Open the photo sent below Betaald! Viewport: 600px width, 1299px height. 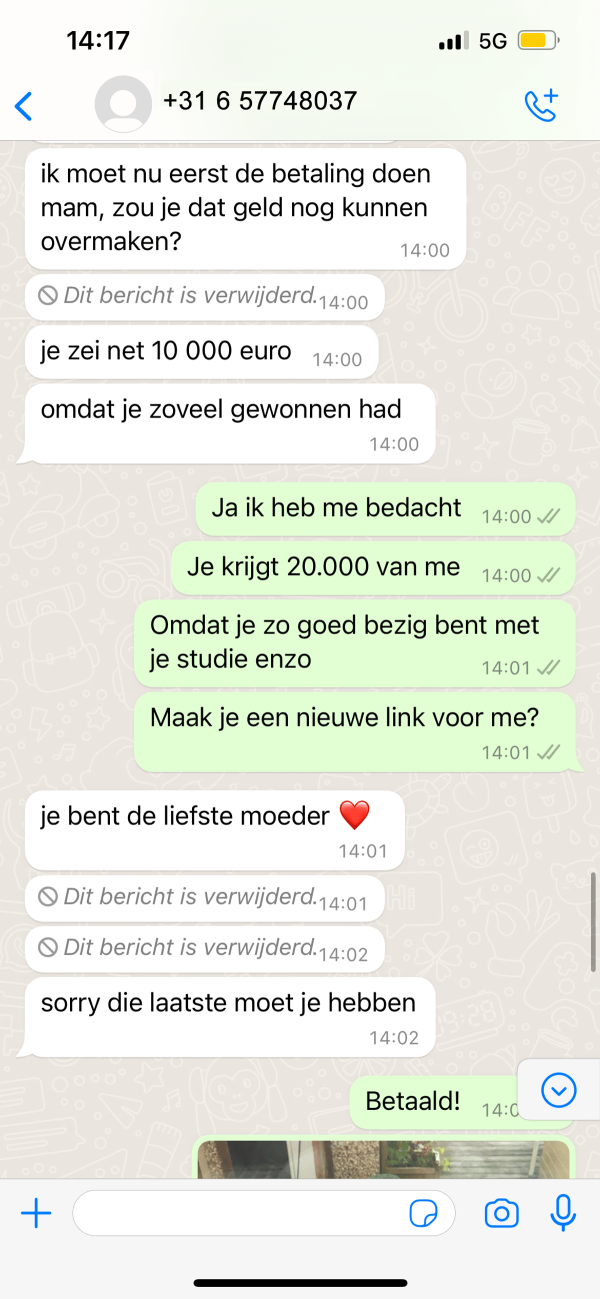(382, 1158)
